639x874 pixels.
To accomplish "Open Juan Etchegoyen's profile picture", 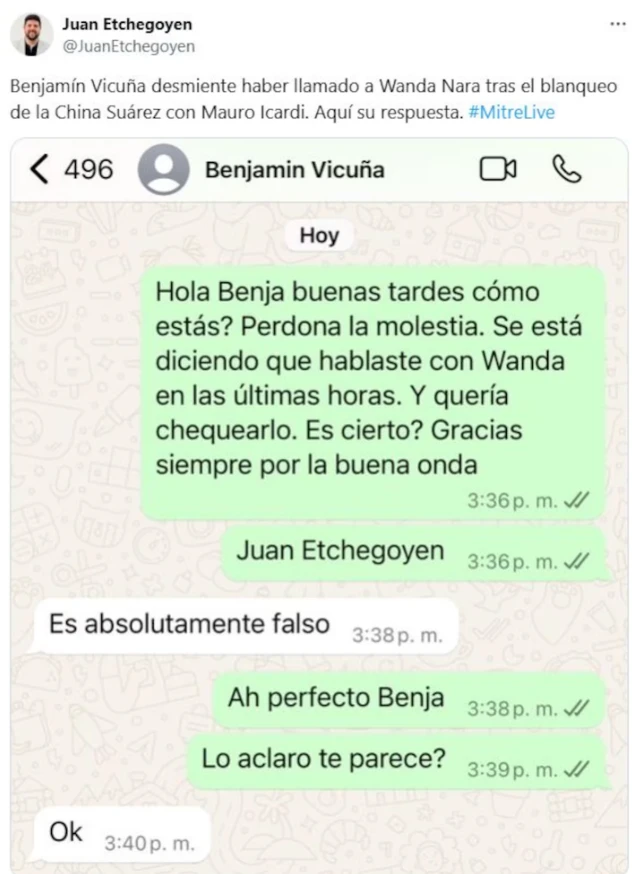I will pyautogui.click(x=31, y=35).
